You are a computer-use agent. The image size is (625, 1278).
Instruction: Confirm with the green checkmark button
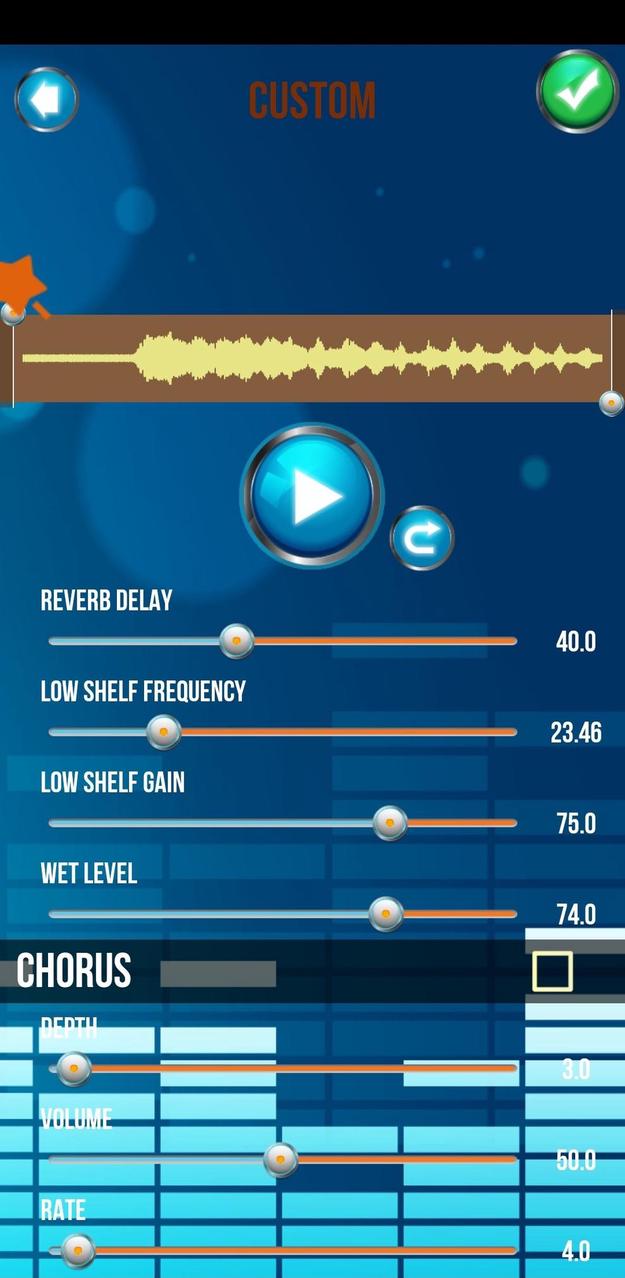pyautogui.click(x=577, y=91)
